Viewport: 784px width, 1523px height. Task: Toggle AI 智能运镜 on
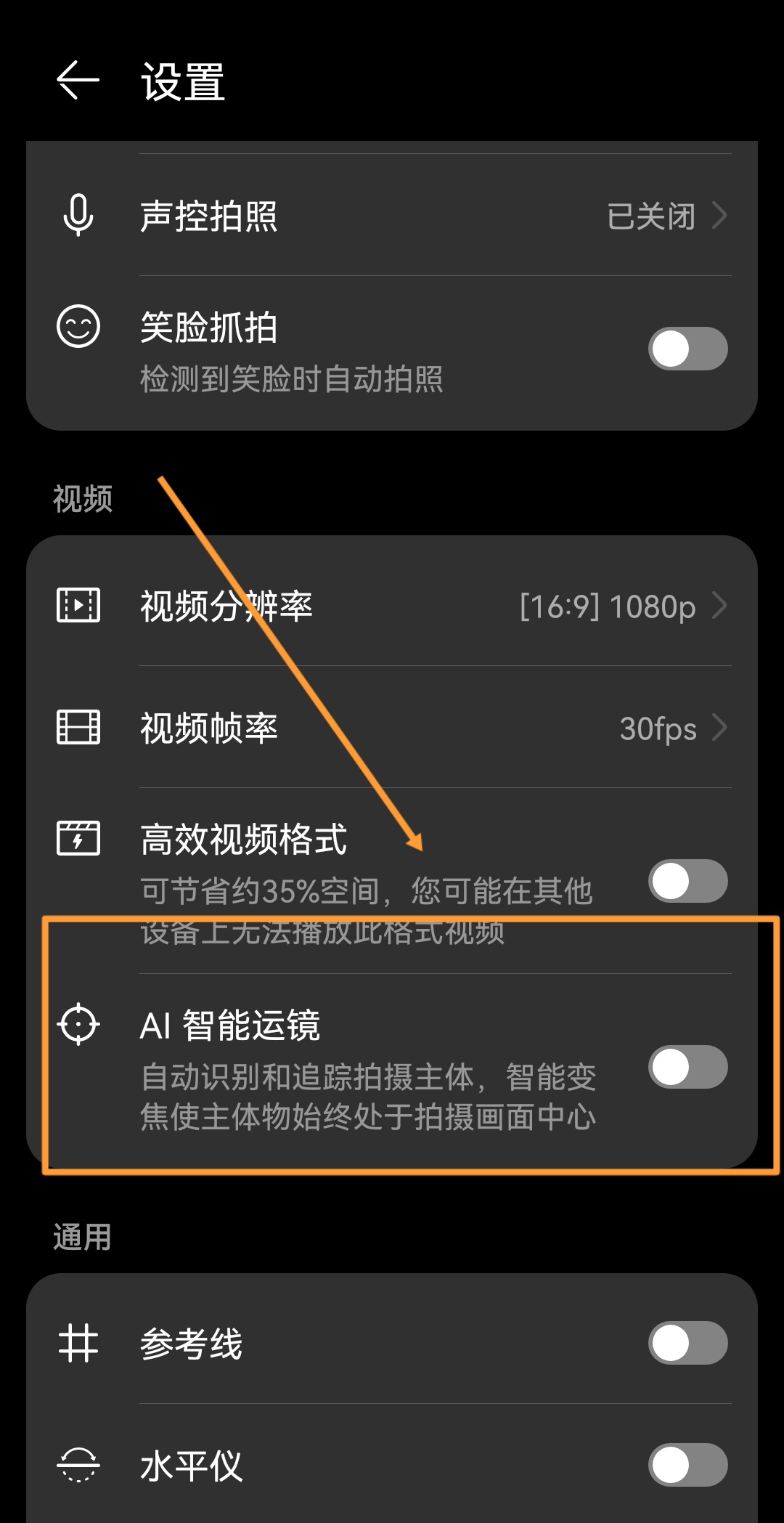coord(687,1067)
